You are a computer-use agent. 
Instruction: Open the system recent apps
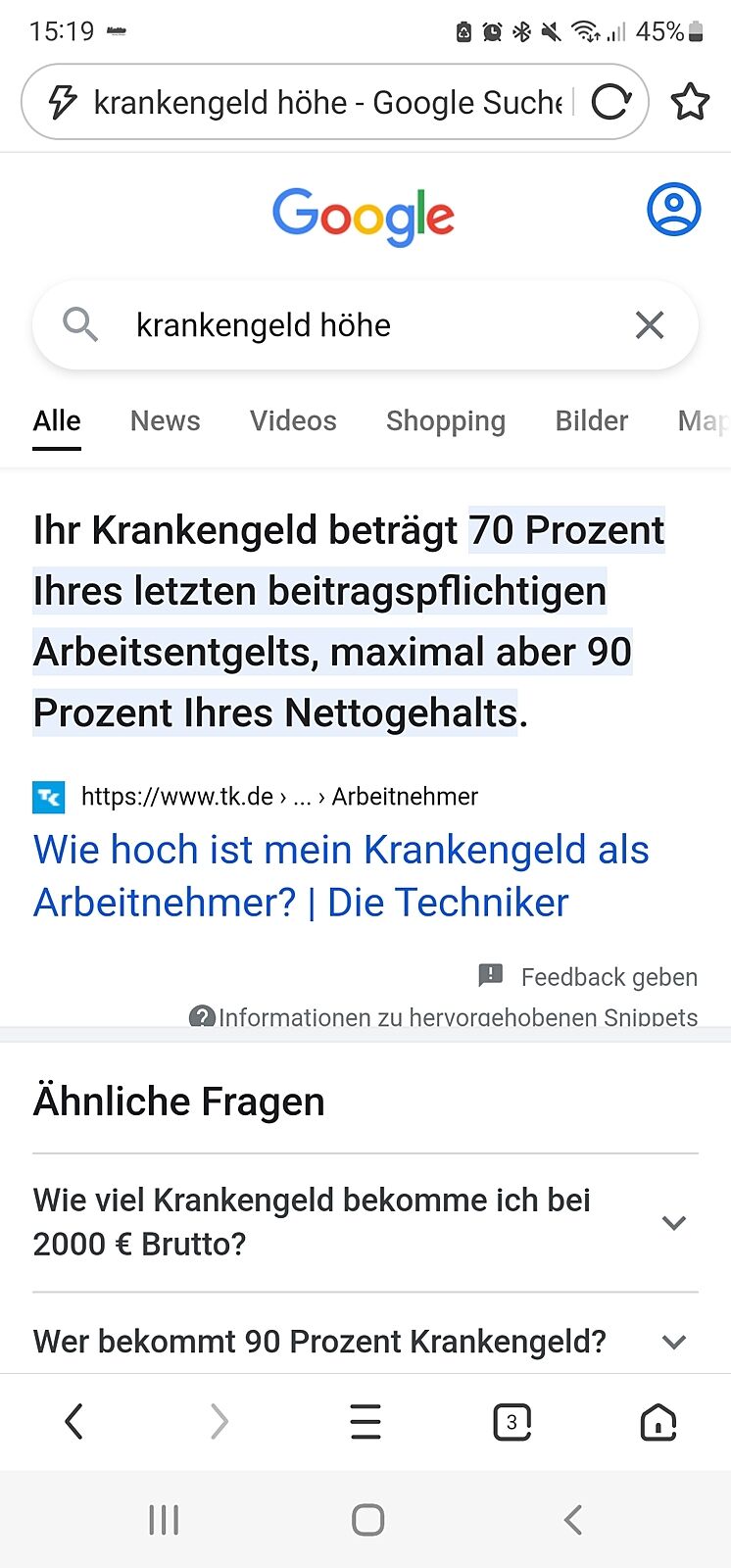pos(163,1520)
